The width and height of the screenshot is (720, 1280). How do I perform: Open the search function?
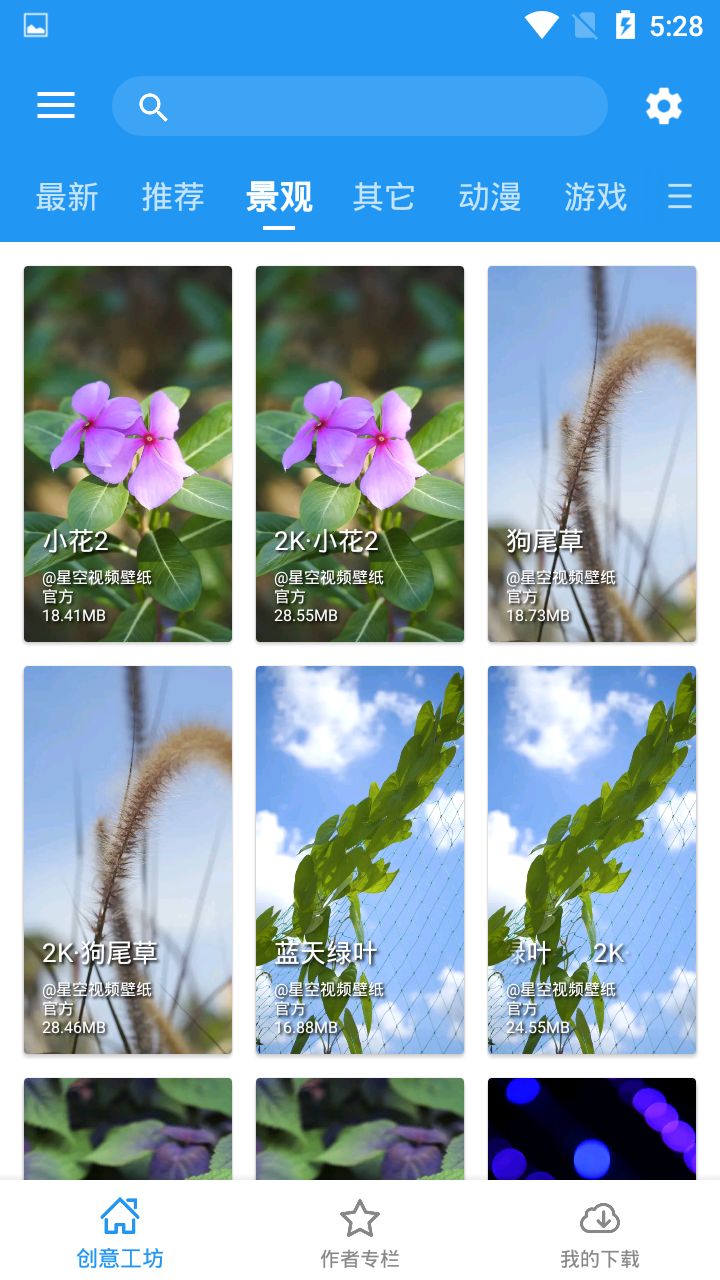click(152, 105)
